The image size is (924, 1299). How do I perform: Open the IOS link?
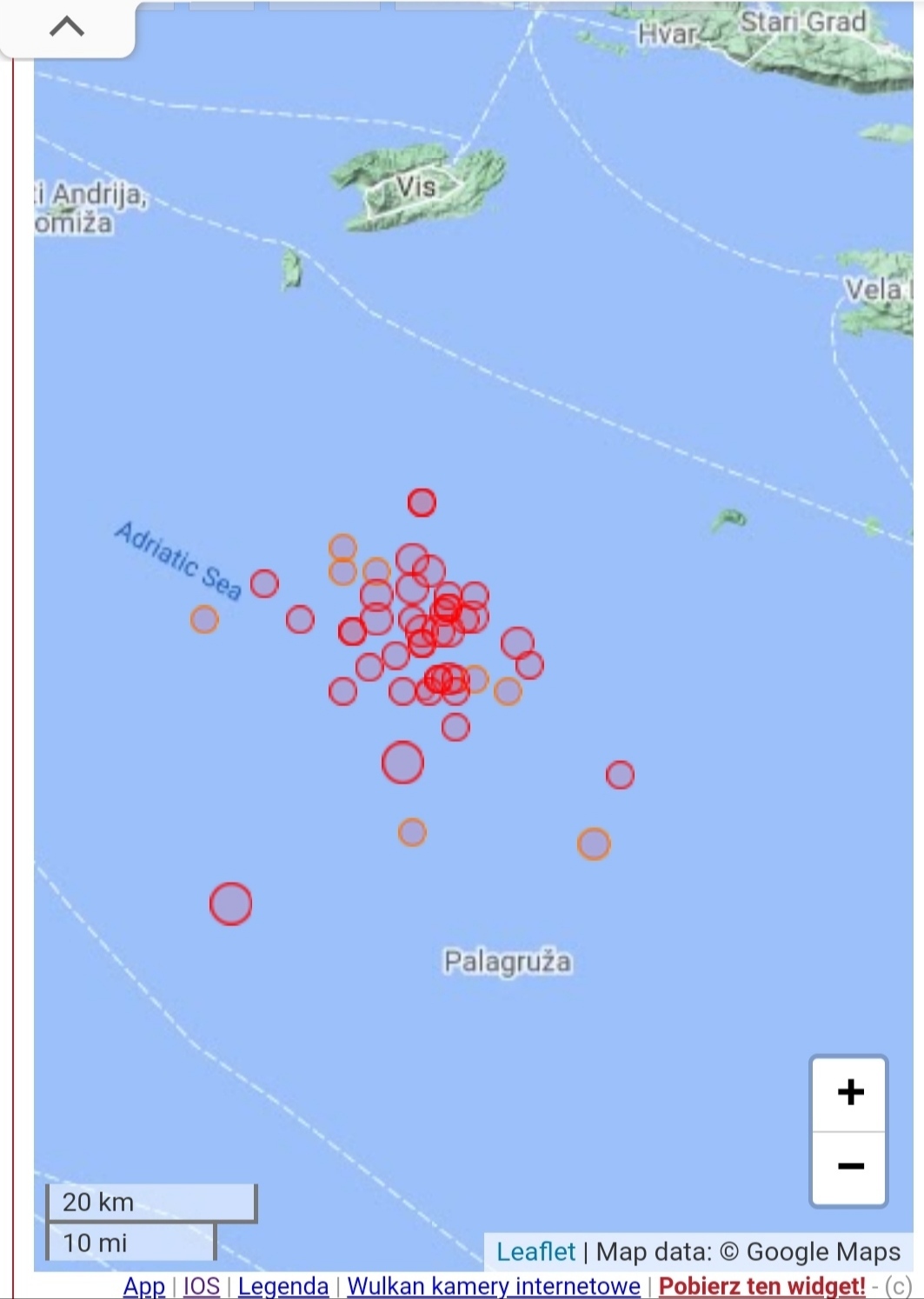tap(202, 1286)
